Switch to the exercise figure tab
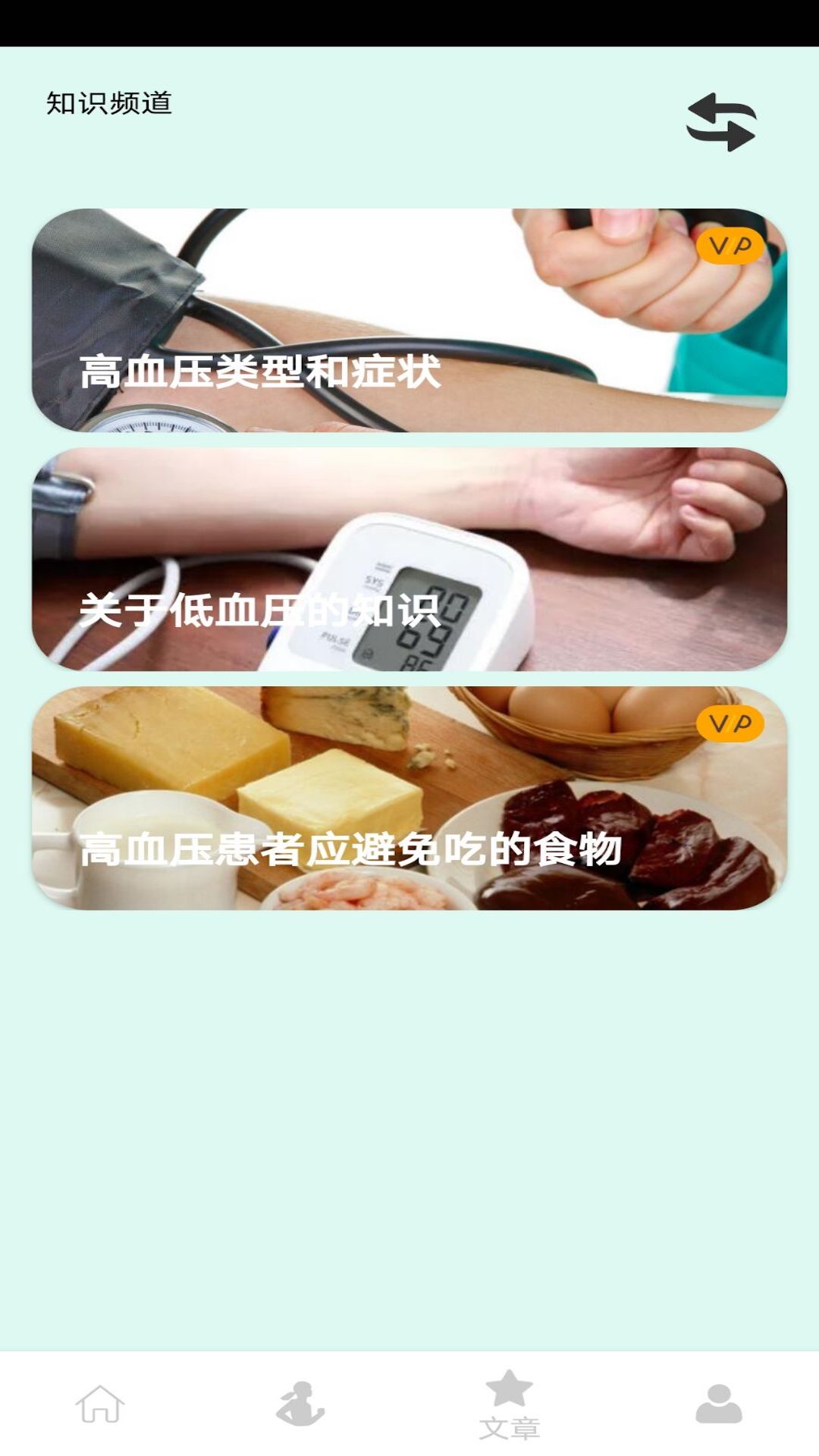 coord(300,1404)
